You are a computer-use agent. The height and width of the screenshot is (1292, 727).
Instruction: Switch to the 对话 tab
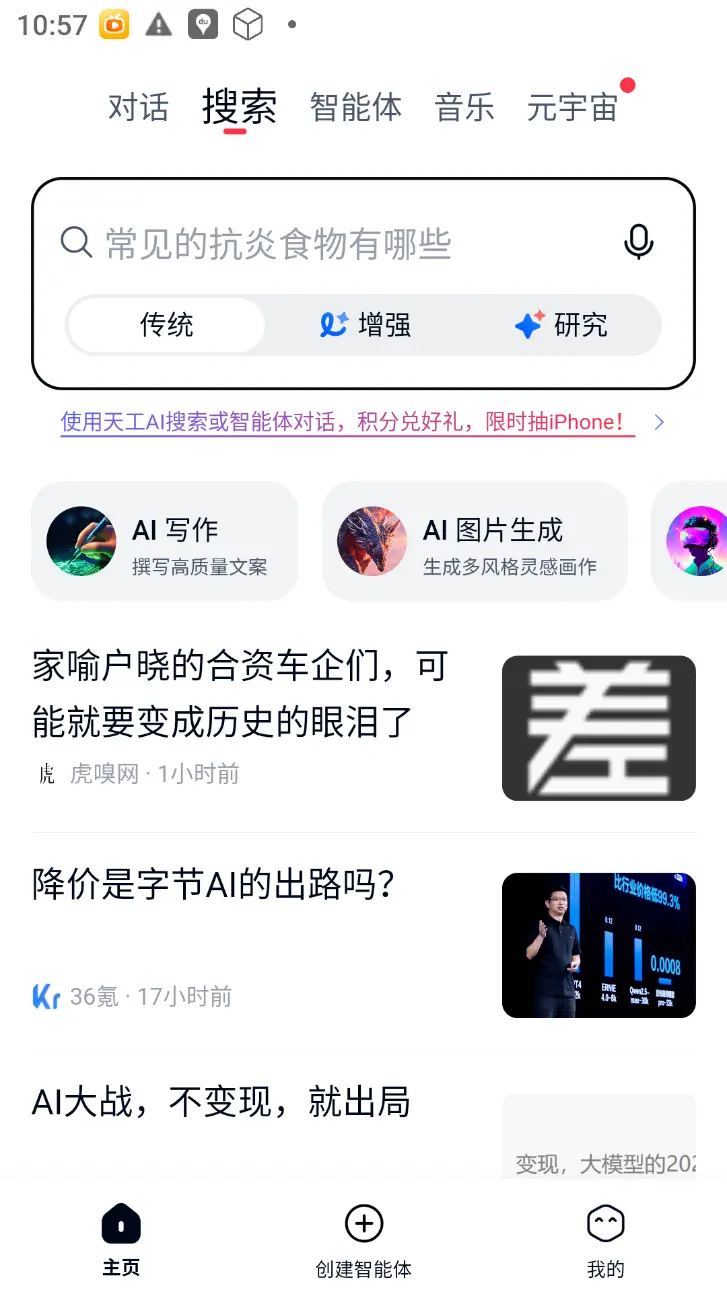tap(138, 106)
